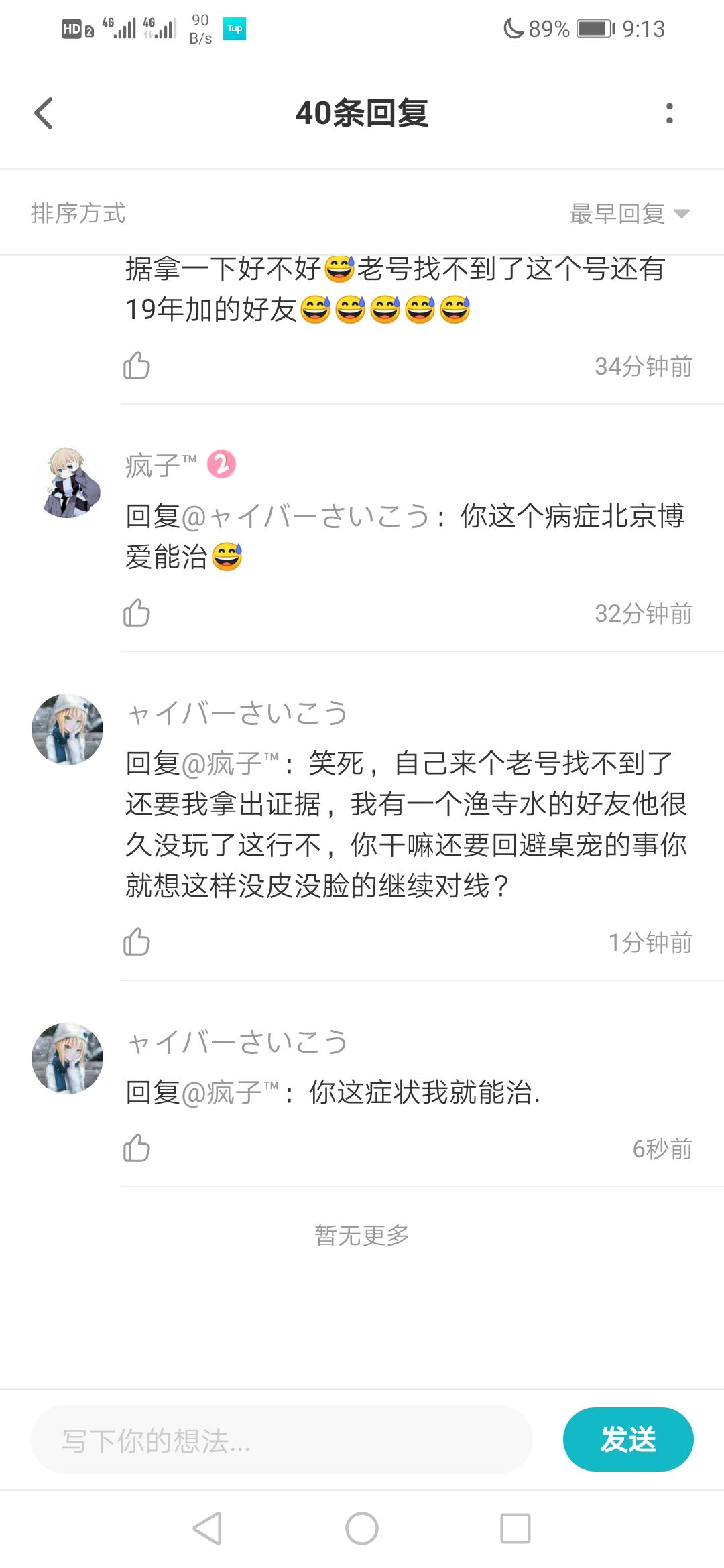Like 疯子™'s reply about 北京博爱
This screenshot has width=724, height=1568.
(136, 613)
